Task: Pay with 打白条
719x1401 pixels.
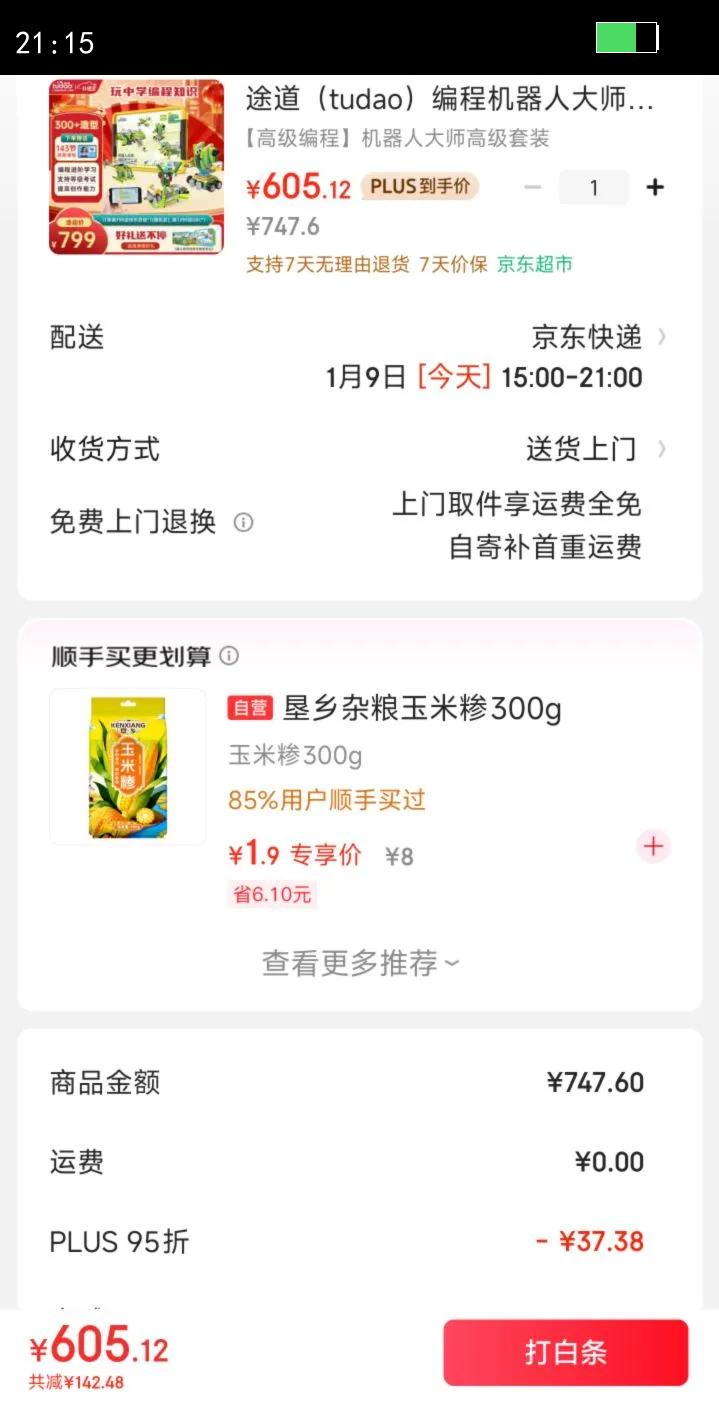Action: [565, 1352]
